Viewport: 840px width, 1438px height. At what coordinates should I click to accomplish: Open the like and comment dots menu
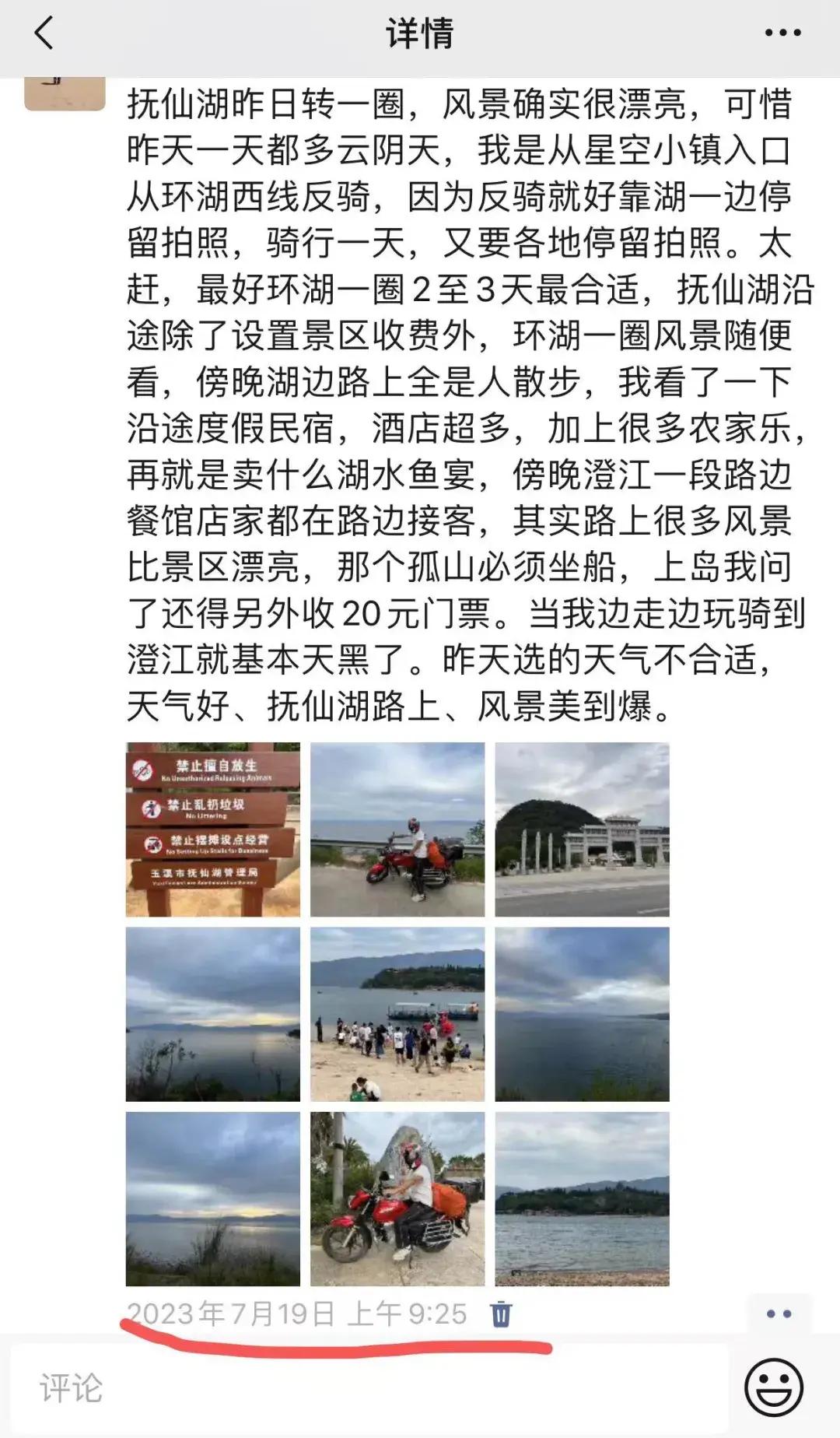(x=779, y=1313)
